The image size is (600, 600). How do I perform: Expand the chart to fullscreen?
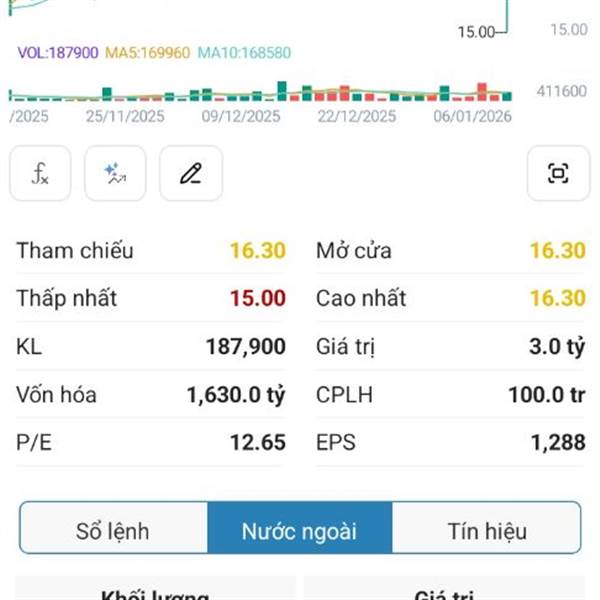click(558, 174)
